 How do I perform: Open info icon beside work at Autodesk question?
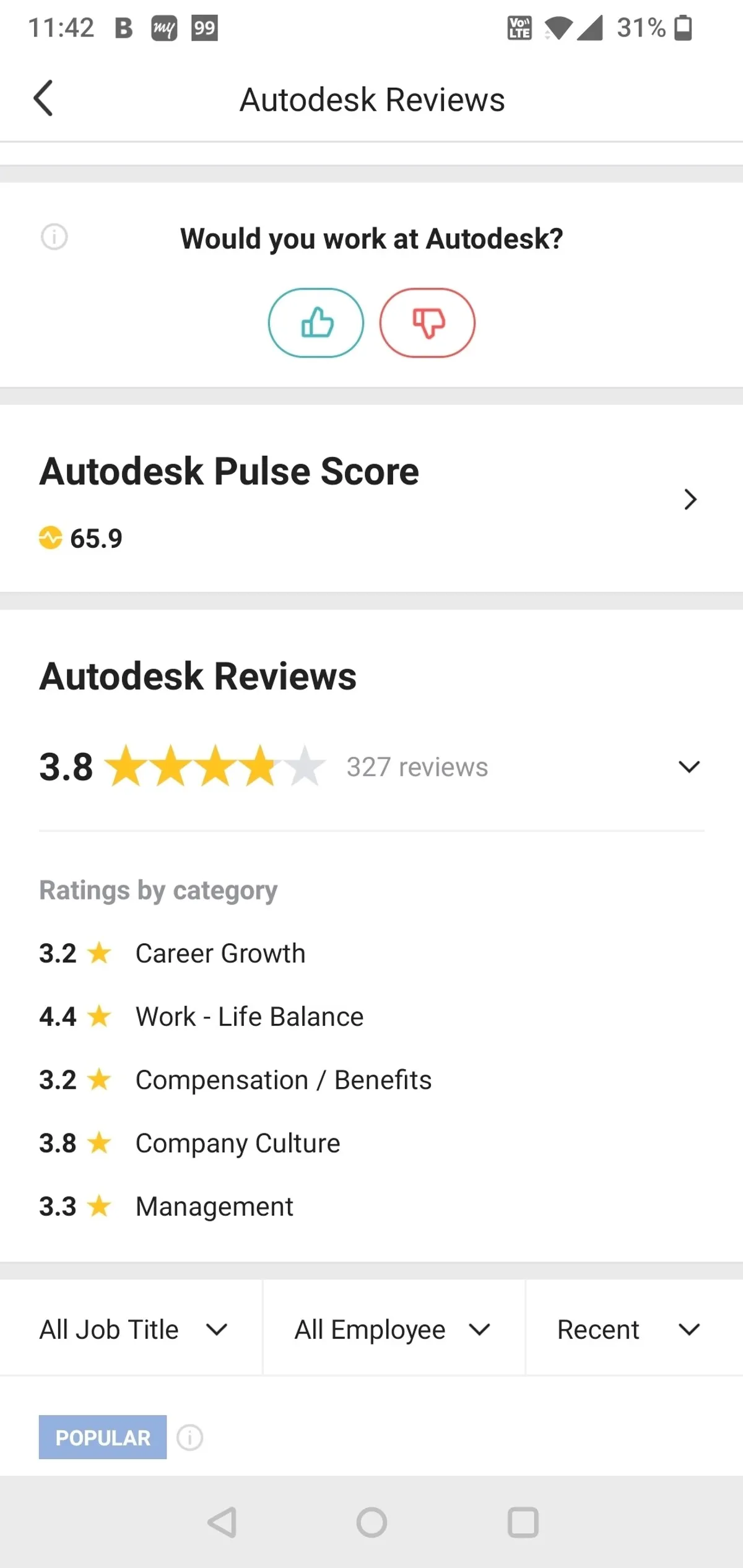(54, 237)
